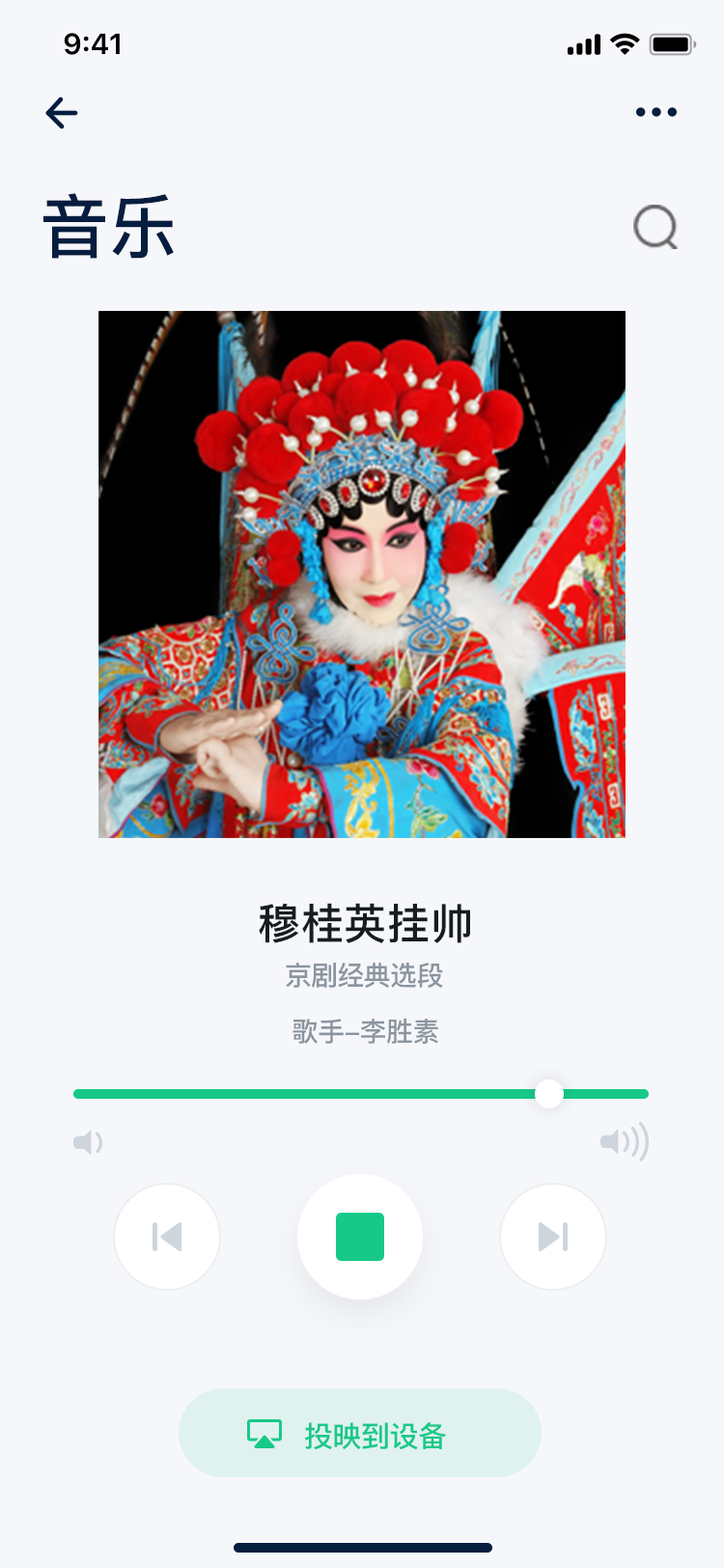Open search with the magnifier icon
Image resolution: width=724 pixels, height=1568 pixels.
[x=655, y=228]
